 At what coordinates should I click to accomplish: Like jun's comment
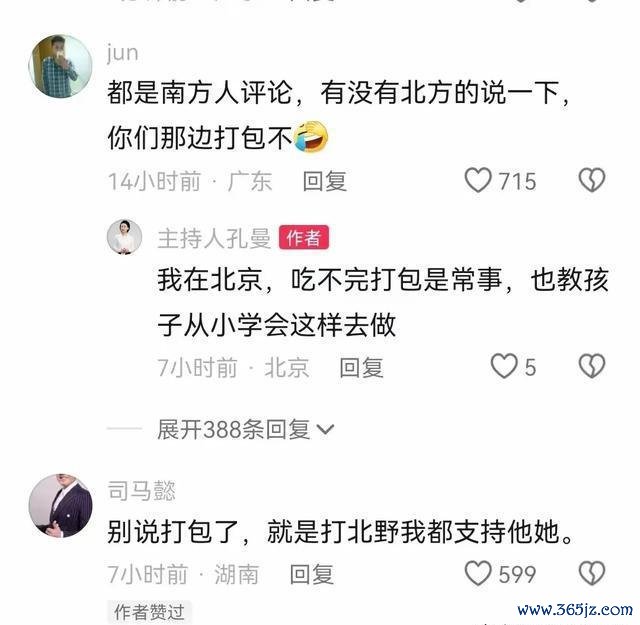[x=480, y=181]
